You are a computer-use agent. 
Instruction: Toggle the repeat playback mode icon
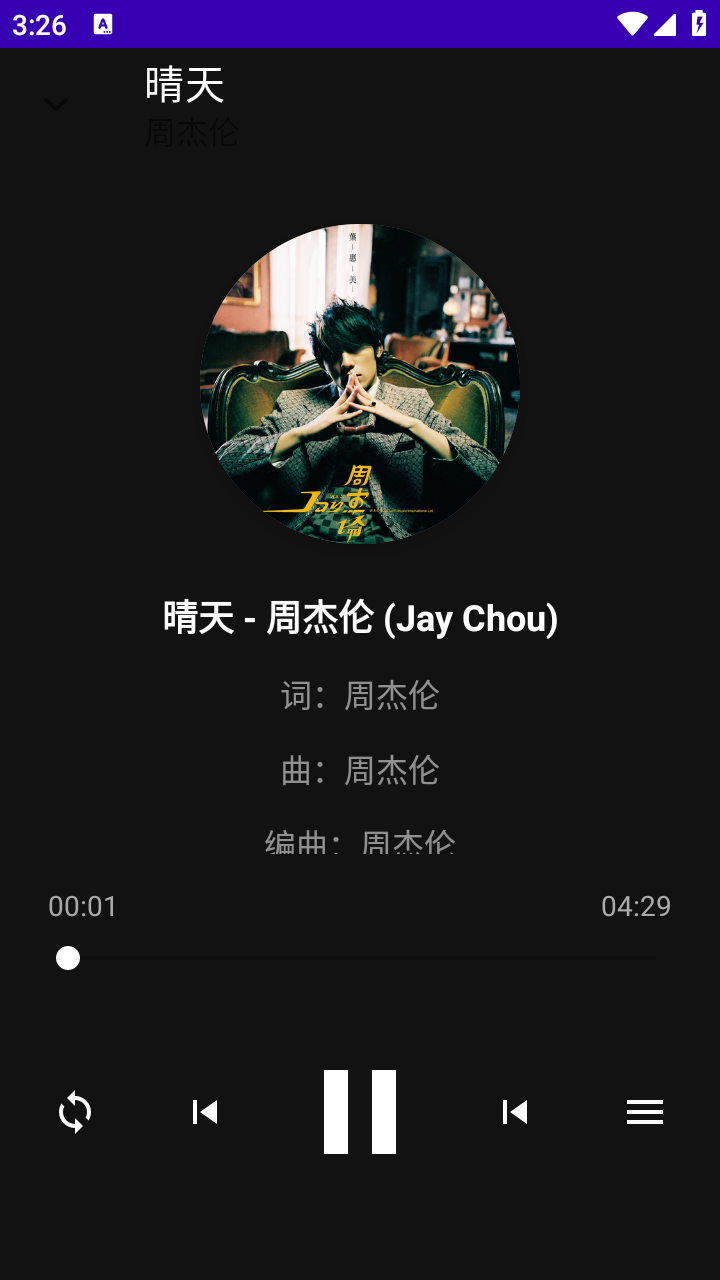(x=74, y=1112)
